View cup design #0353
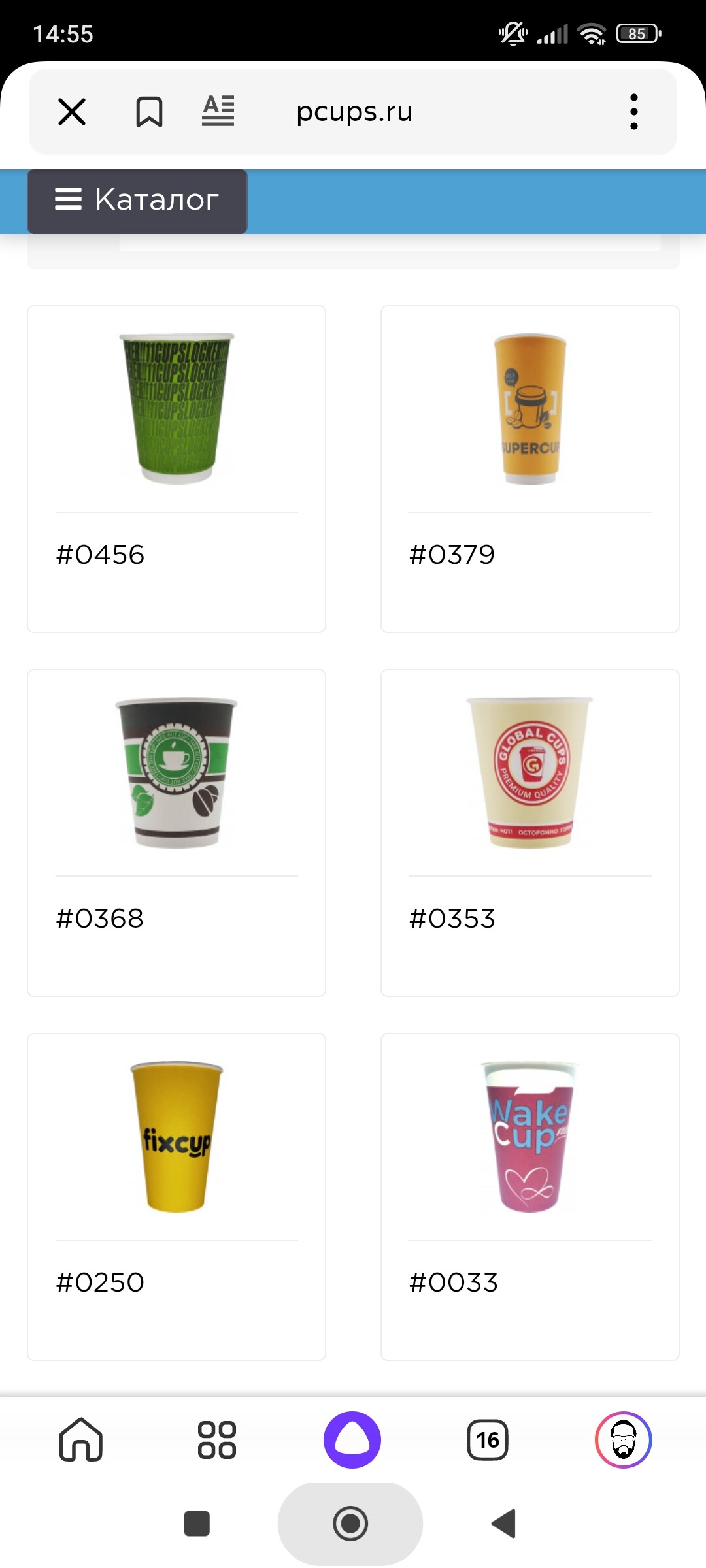Screen dimensions: 706x1568 529,832
